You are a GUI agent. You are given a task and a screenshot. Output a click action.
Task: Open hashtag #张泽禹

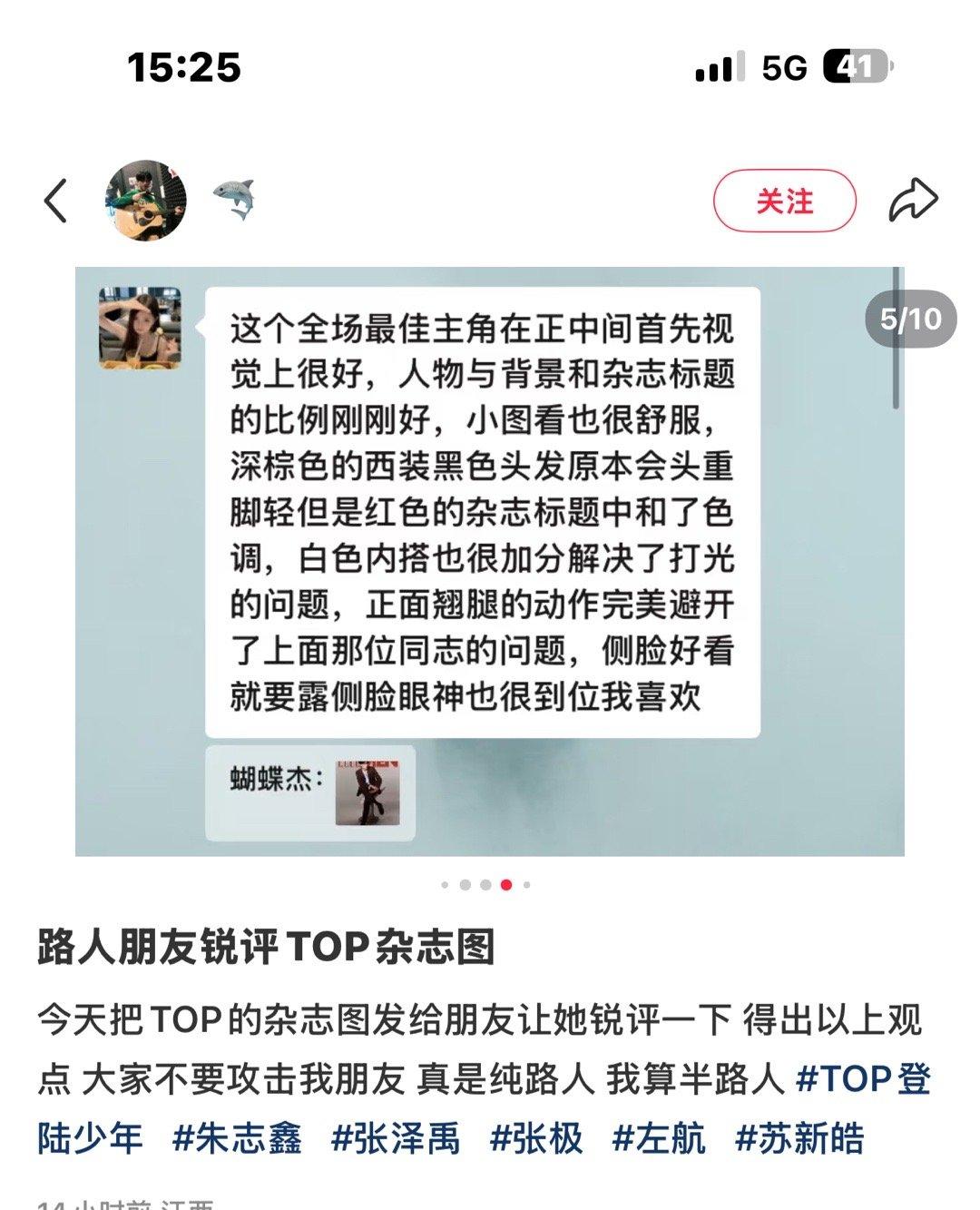[x=396, y=1138]
